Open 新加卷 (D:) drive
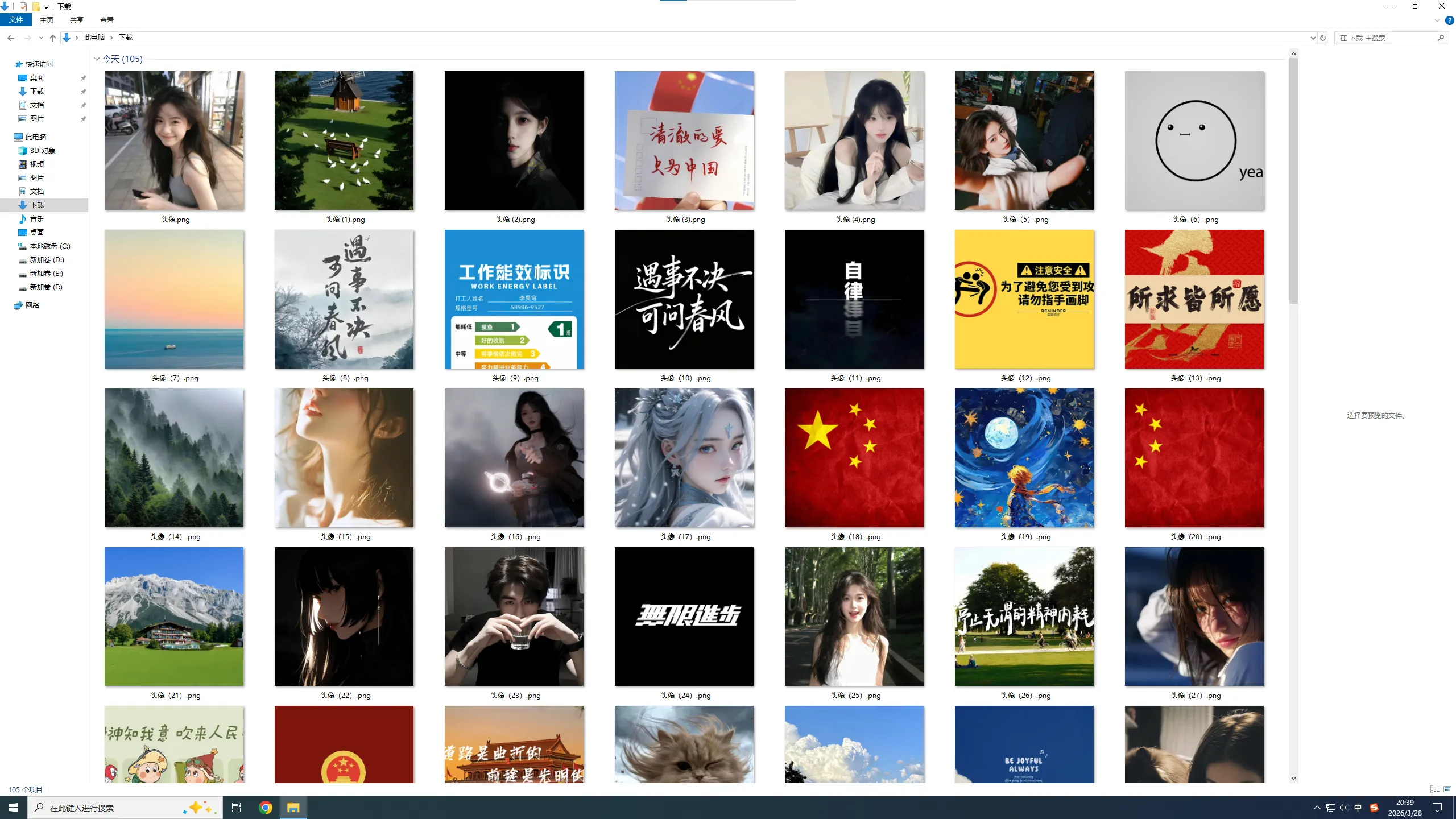The image size is (1456, 819). pos(47,259)
